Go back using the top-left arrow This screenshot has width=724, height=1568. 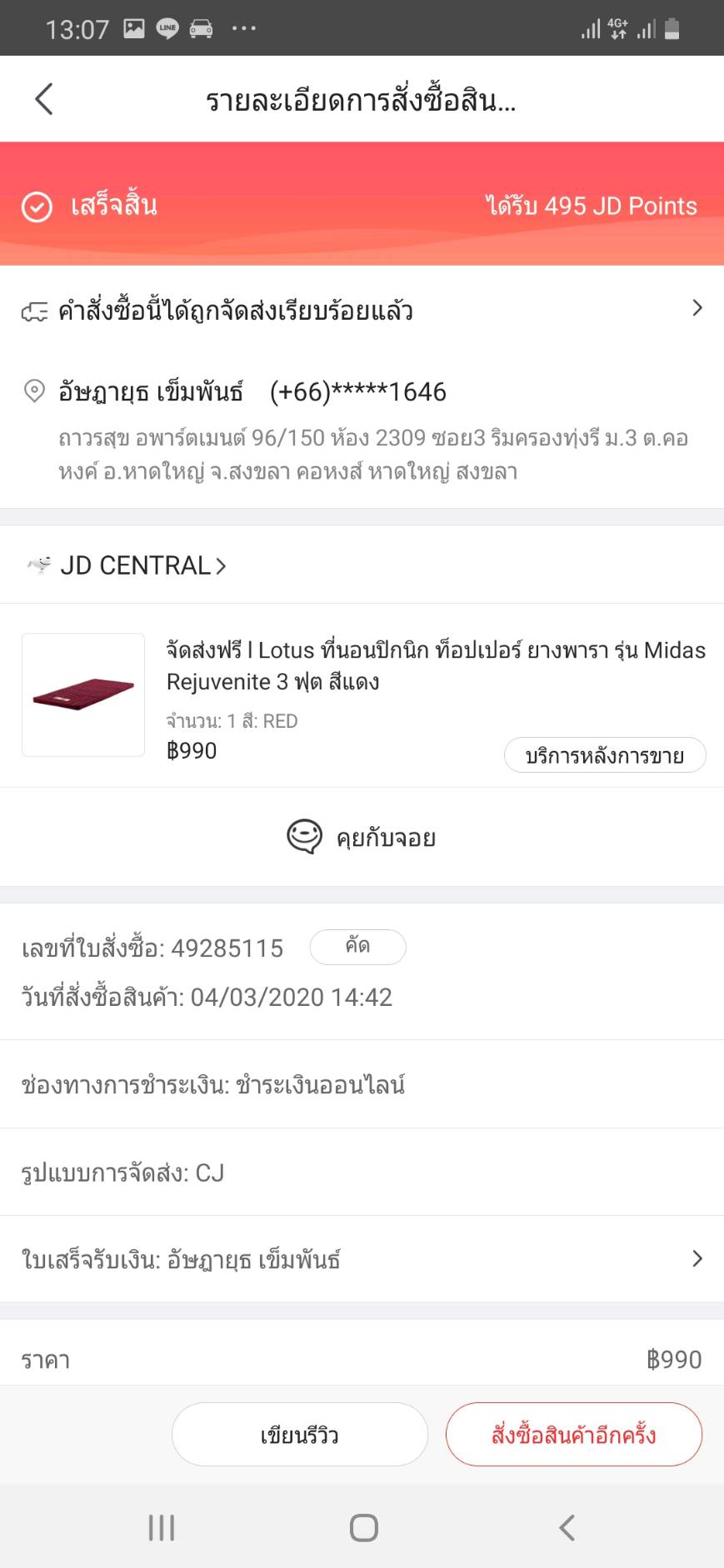click(x=44, y=99)
